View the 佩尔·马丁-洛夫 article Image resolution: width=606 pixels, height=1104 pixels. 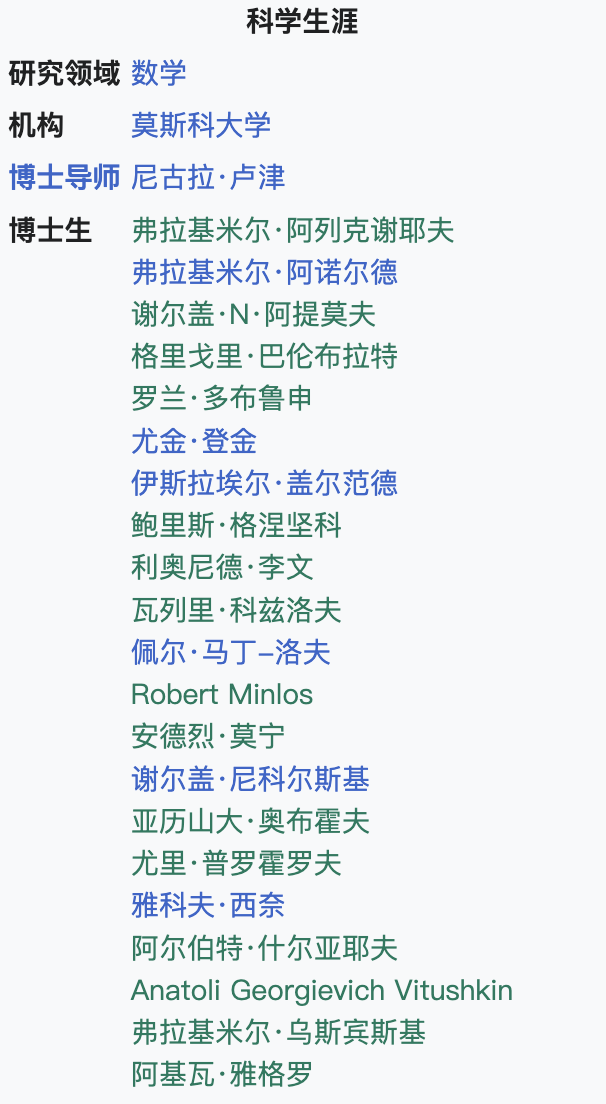click(x=230, y=652)
